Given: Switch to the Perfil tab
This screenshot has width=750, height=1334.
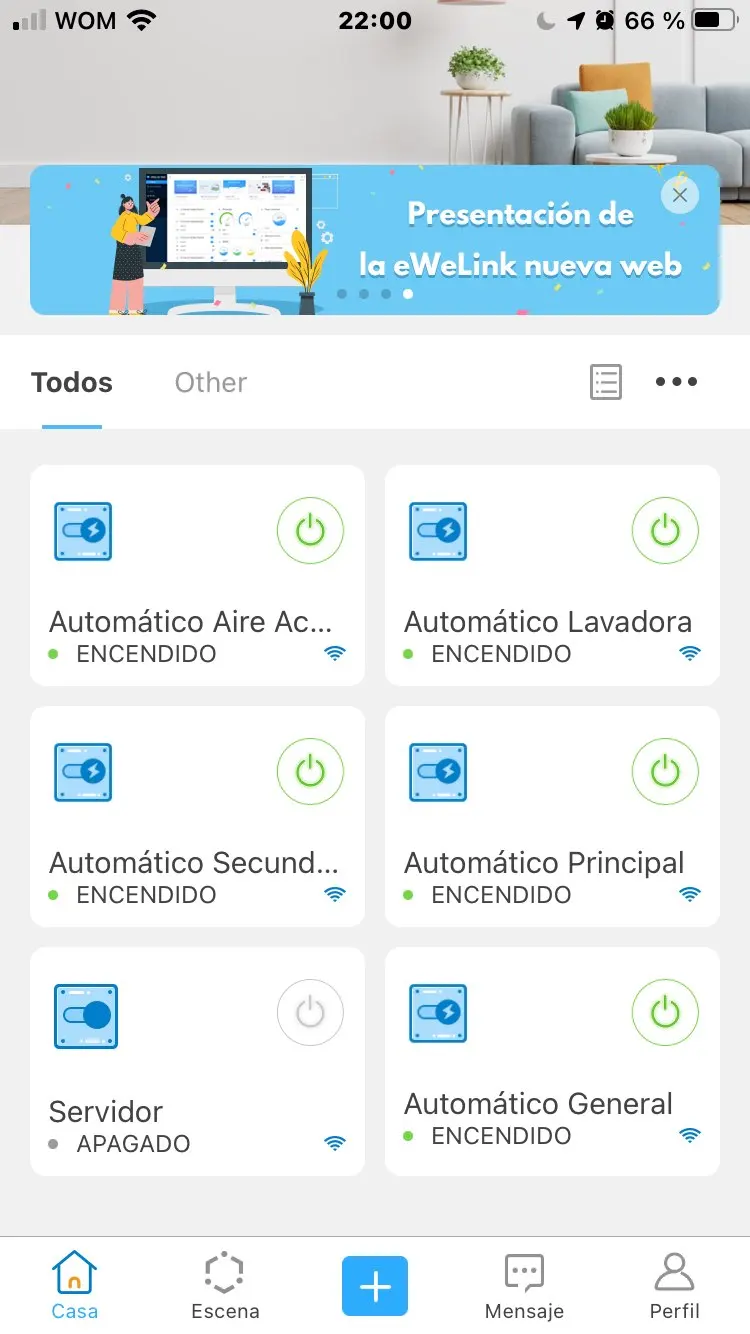Looking at the screenshot, I should (674, 1286).
